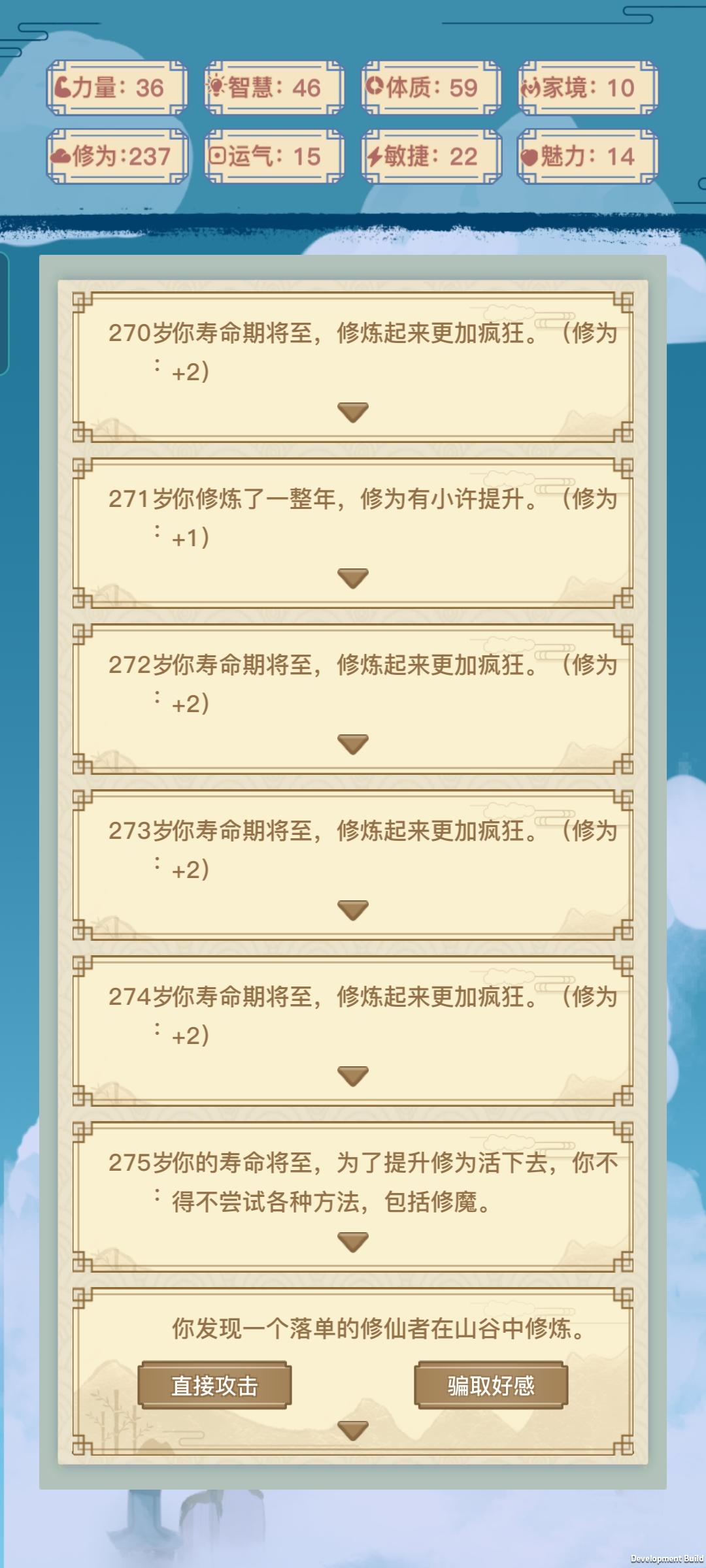This screenshot has height=1568, width=706.
Task: Expand the age 270 event card arrow
Action: 353,413
